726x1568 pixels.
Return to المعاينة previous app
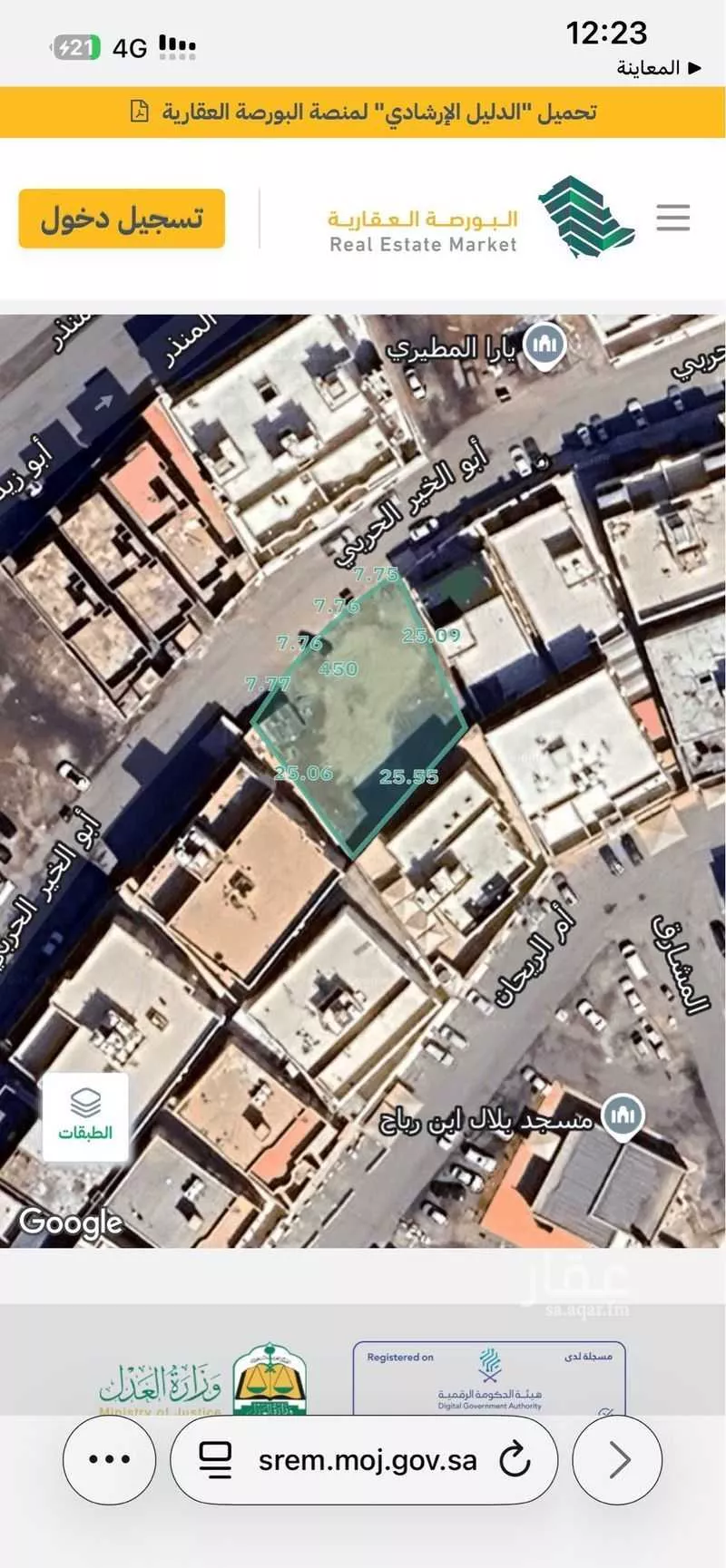658,68
